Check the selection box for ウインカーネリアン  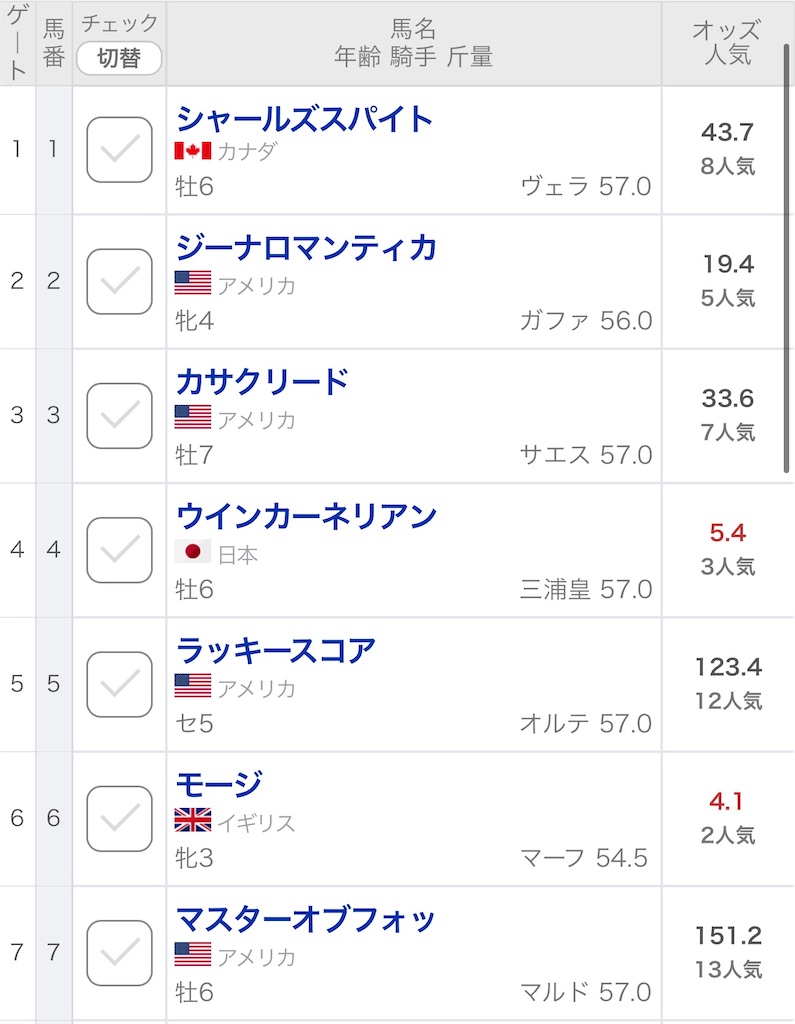[119, 550]
